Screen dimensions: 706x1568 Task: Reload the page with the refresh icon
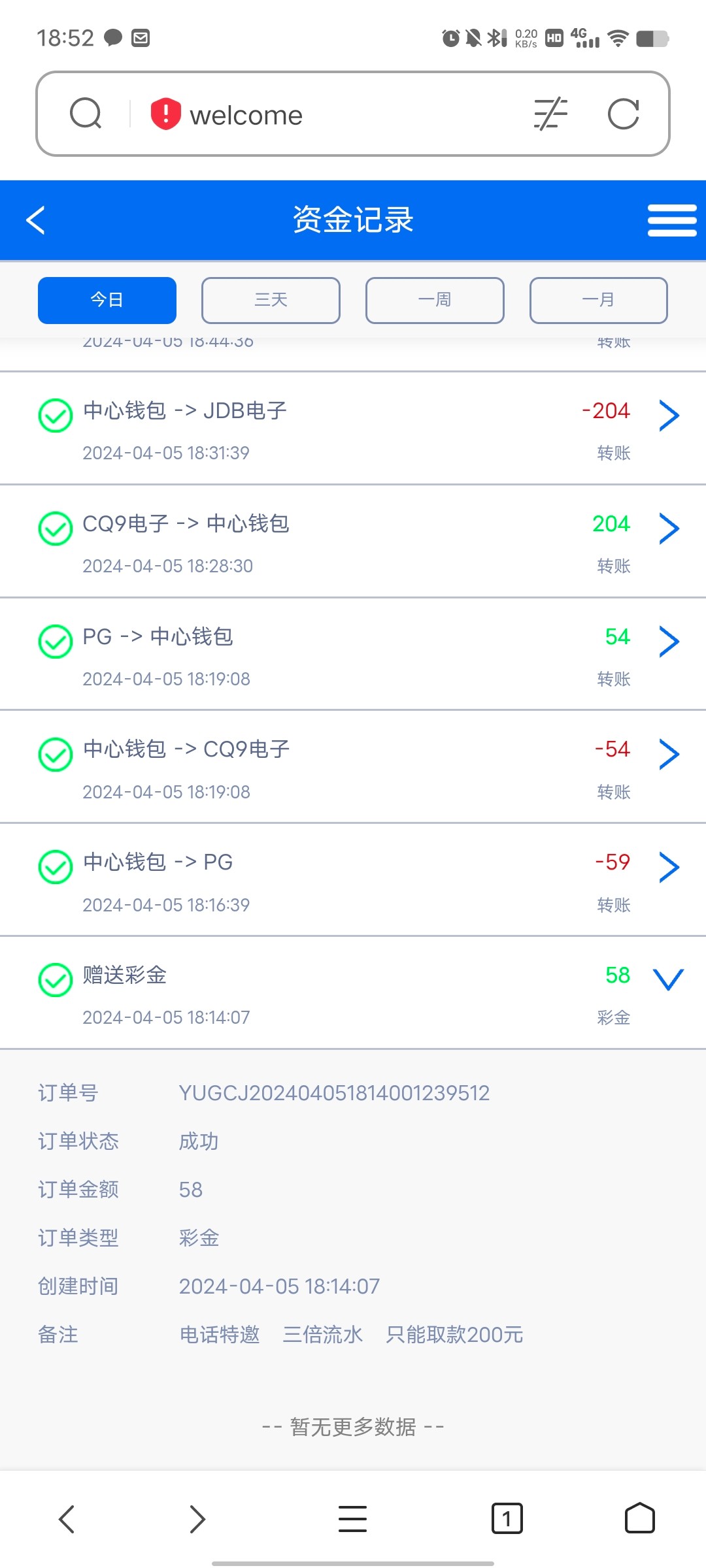[x=623, y=115]
